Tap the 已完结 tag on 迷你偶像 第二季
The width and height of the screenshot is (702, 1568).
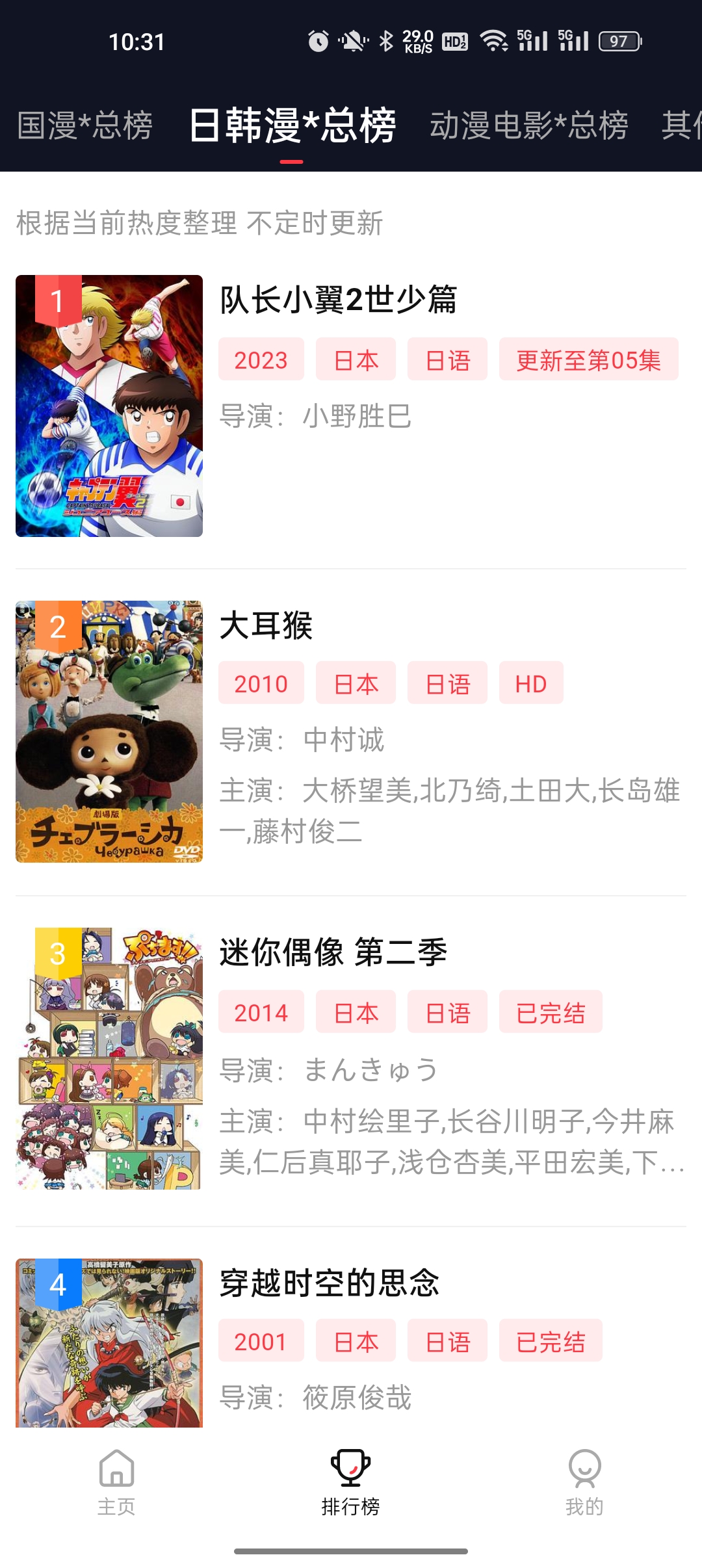tap(551, 1012)
